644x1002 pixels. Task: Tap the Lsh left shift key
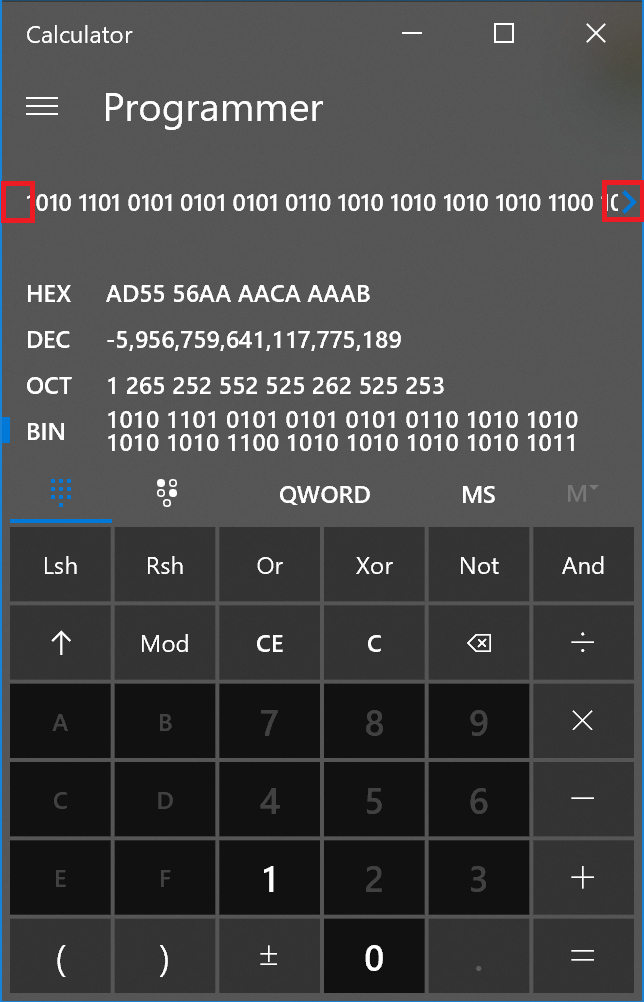[61, 566]
